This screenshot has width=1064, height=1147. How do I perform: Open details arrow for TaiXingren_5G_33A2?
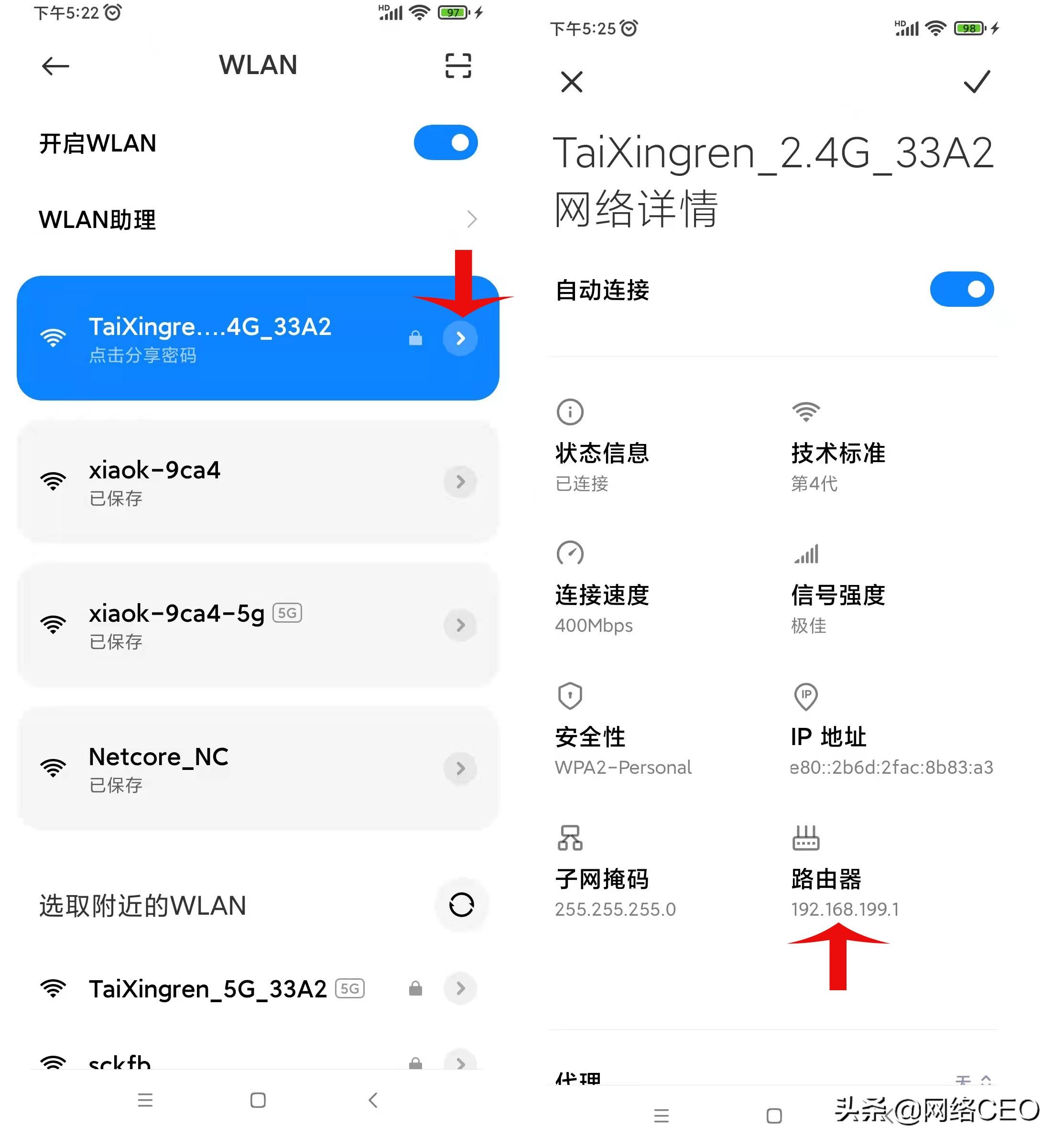[x=459, y=989]
